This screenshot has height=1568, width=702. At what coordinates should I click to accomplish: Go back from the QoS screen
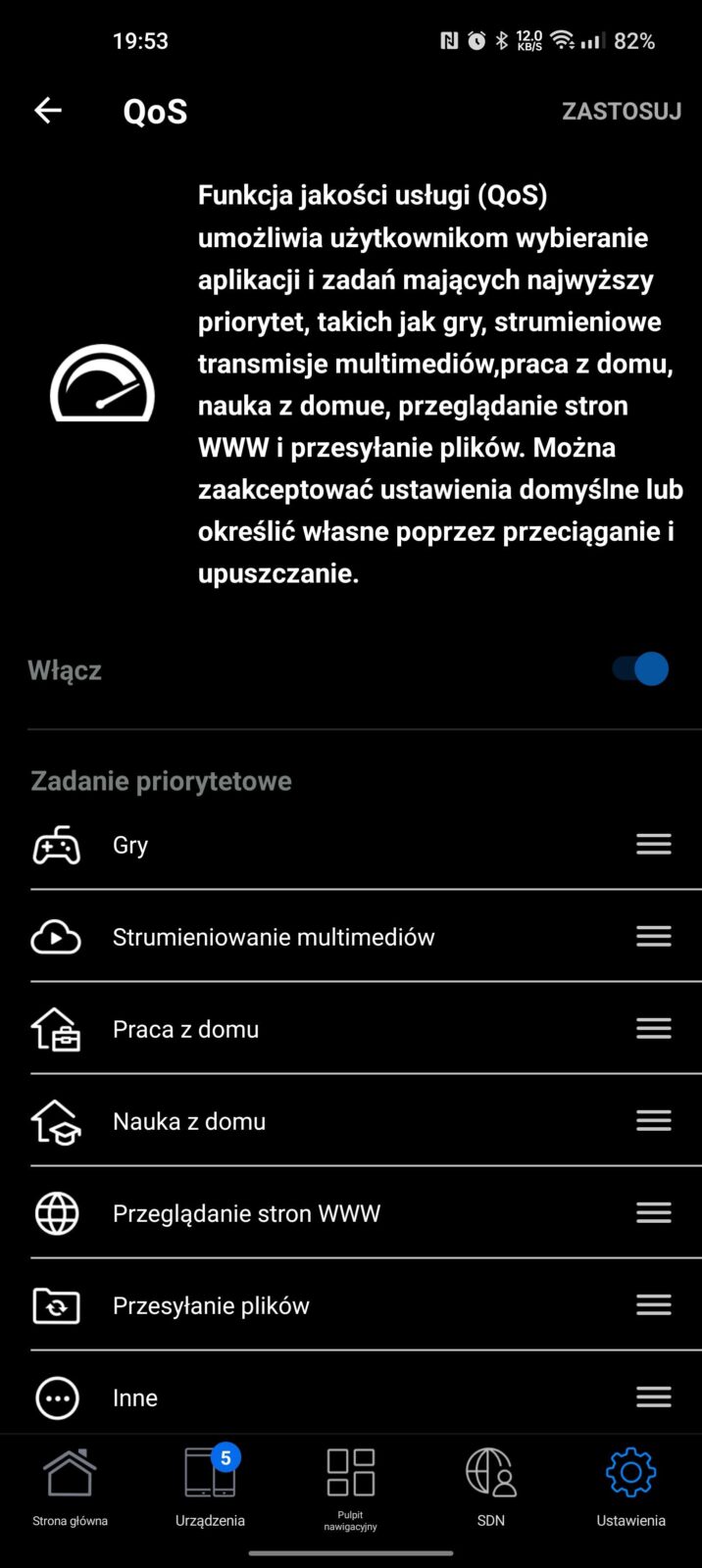(x=48, y=111)
